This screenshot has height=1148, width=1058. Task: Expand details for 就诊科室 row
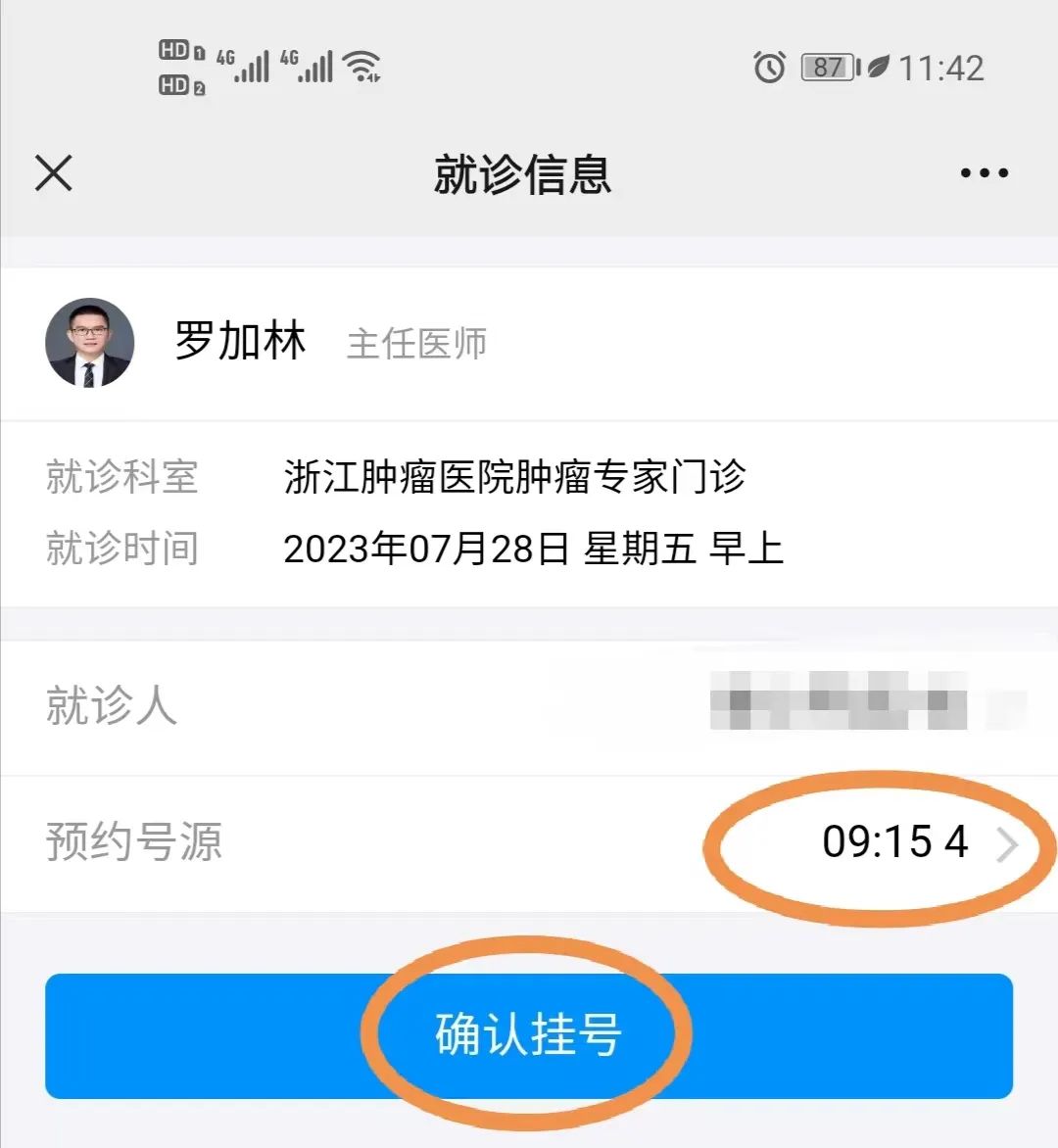122,477
